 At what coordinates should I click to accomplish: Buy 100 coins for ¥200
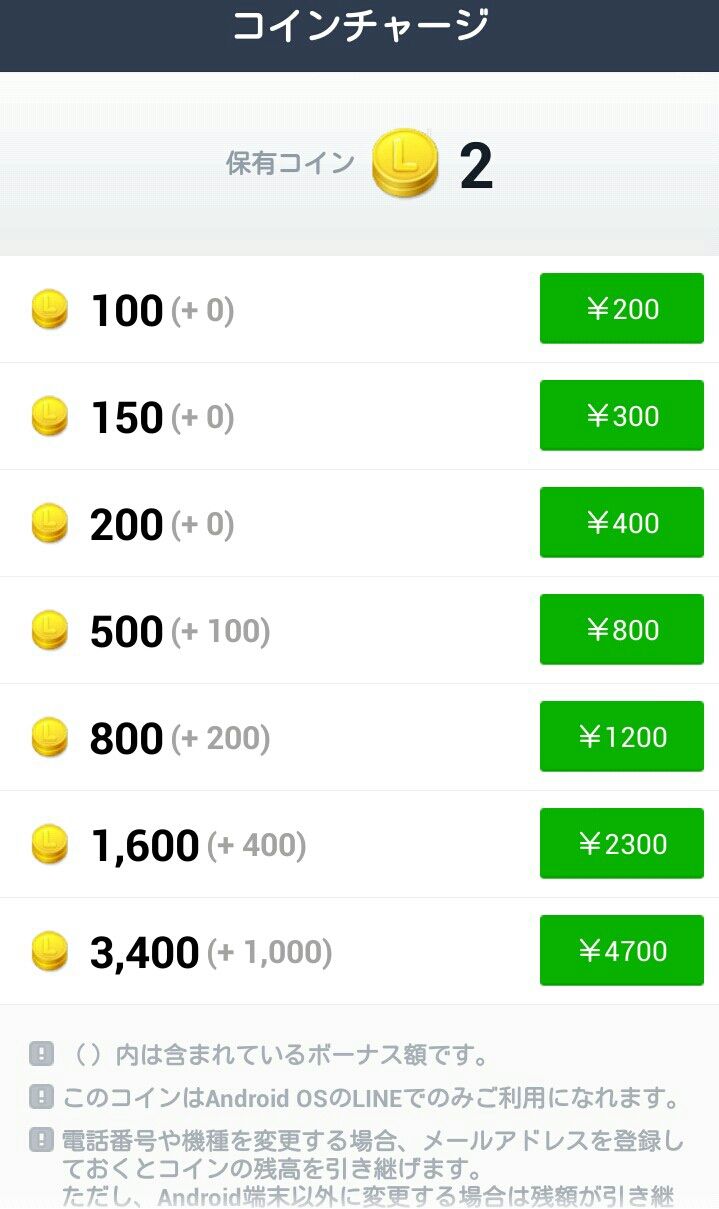[621, 308]
